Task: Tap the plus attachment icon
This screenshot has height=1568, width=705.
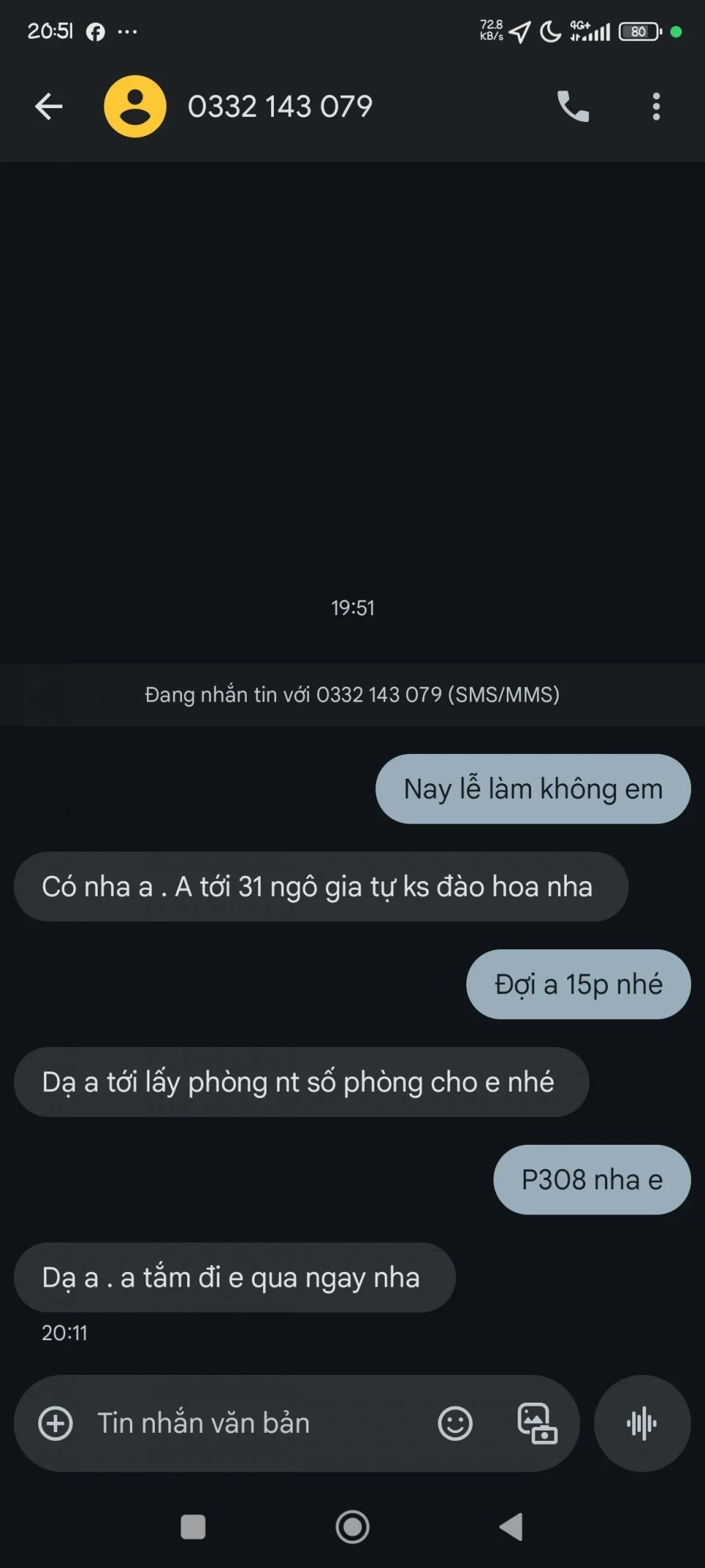Action: [56, 1423]
